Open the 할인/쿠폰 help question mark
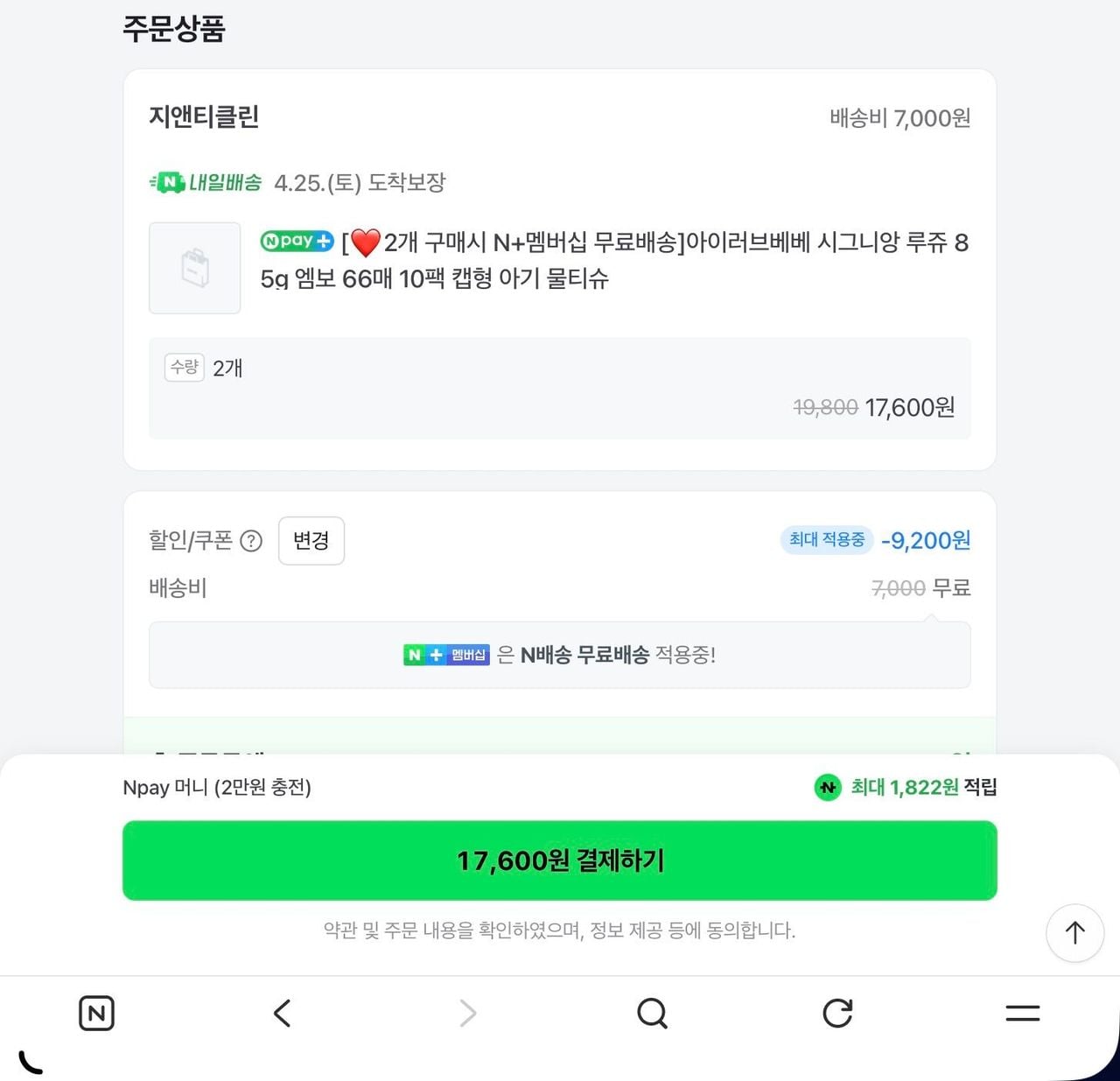1120x1081 pixels. pos(251,541)
